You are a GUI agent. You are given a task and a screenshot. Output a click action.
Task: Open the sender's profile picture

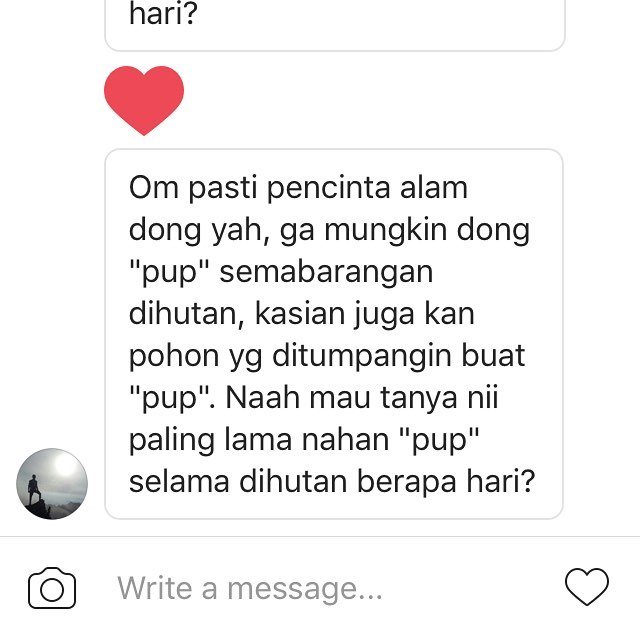[x=53, y=484]
